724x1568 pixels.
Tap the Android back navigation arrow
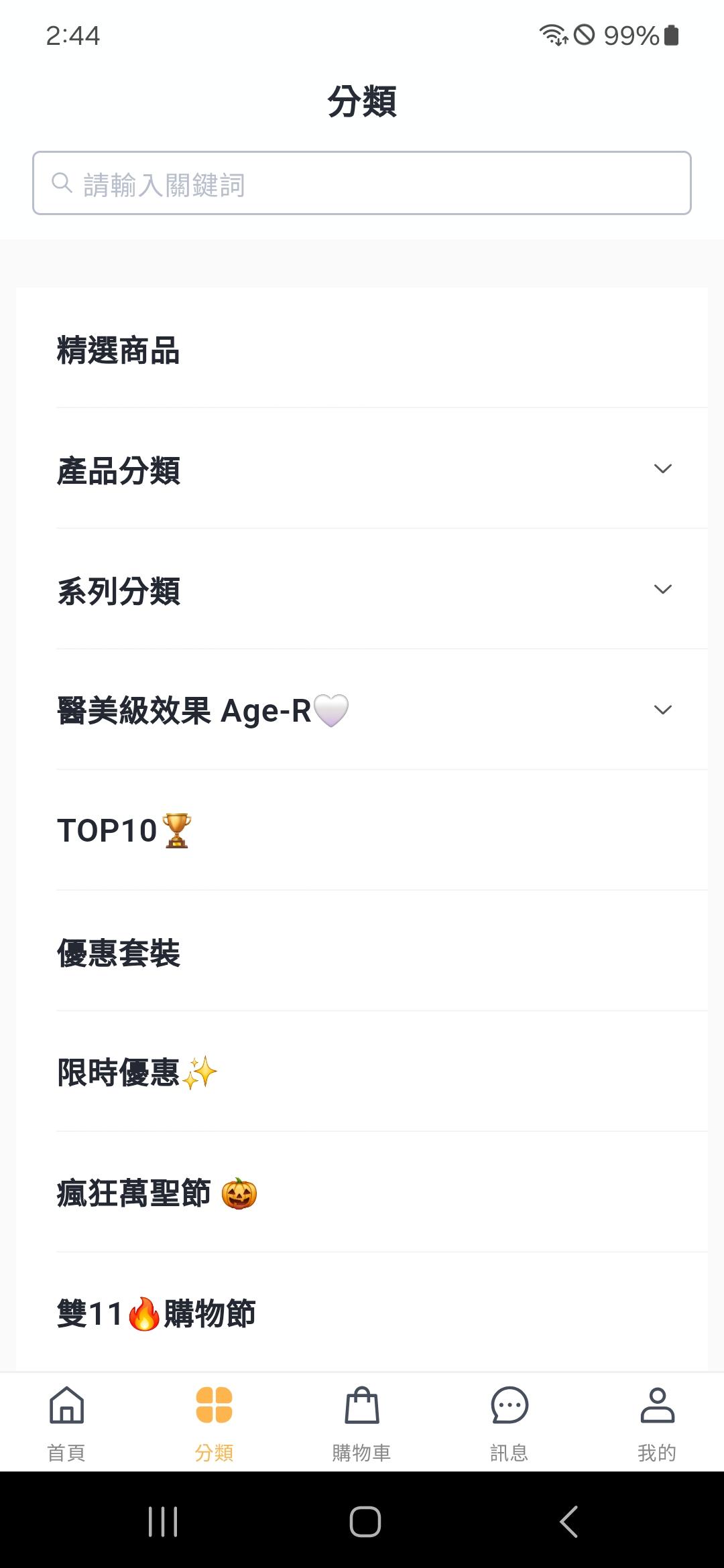click(567, 1522)
